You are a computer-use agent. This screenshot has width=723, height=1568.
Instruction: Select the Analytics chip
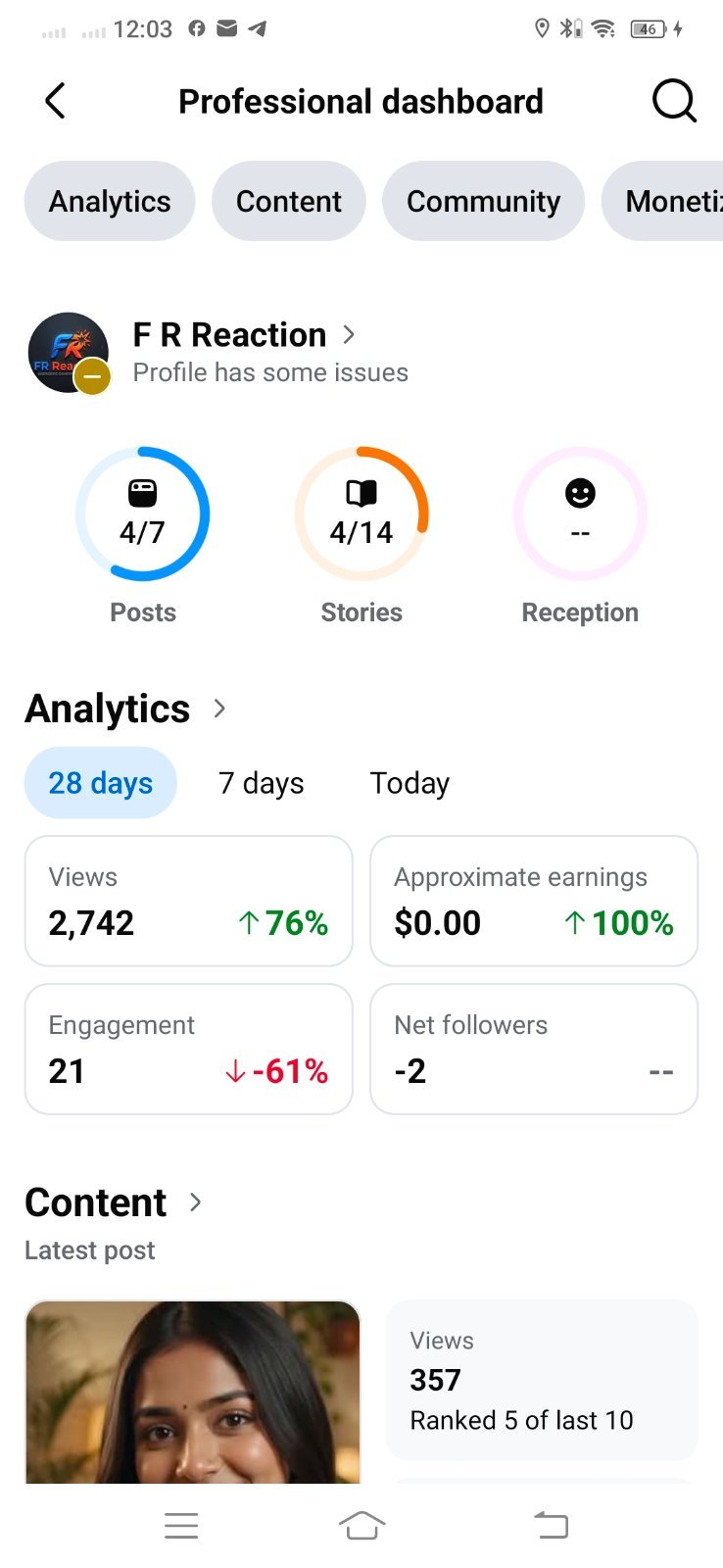tap(110, 201)
